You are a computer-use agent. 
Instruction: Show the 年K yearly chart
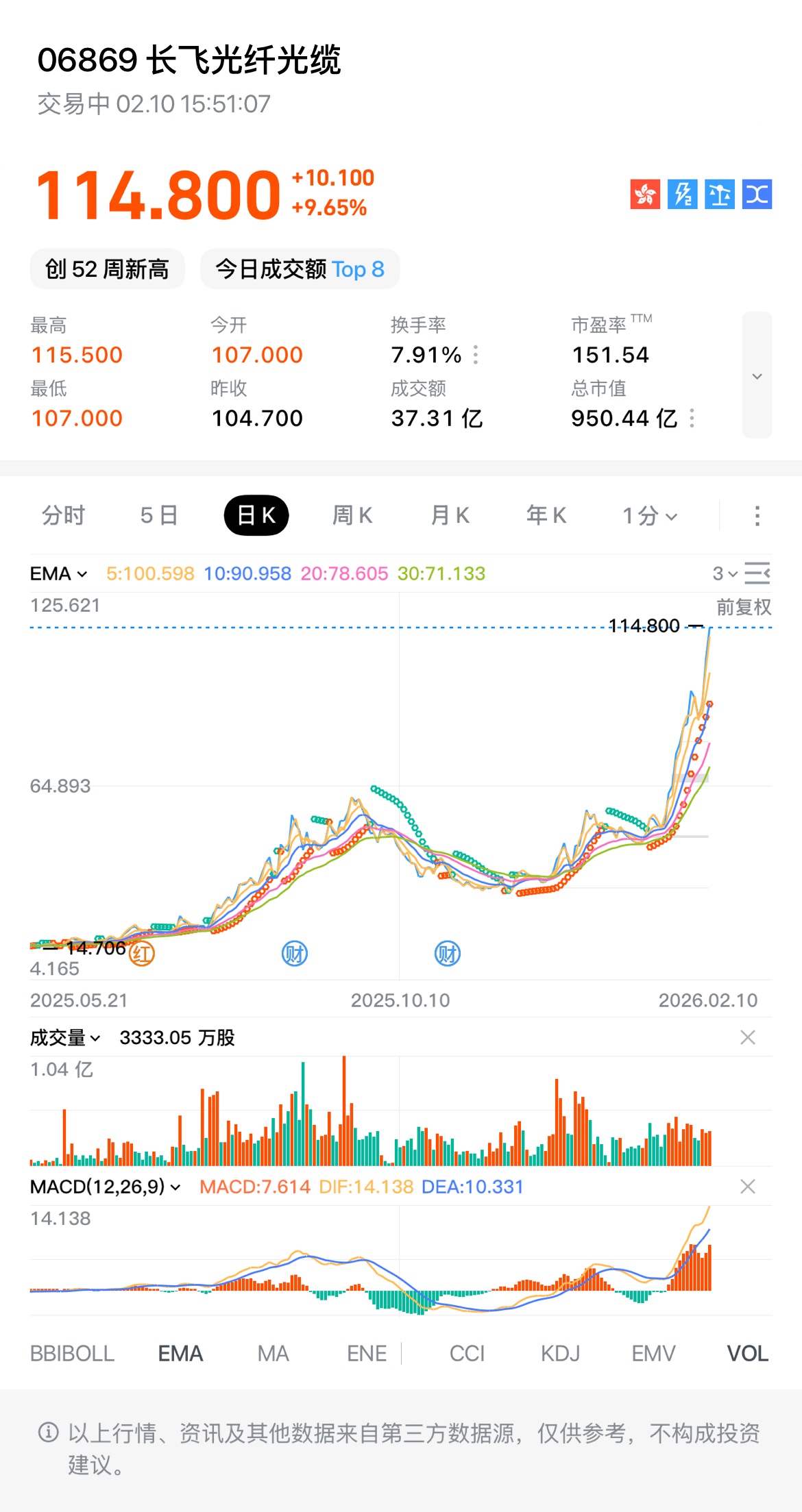[546, 515]
